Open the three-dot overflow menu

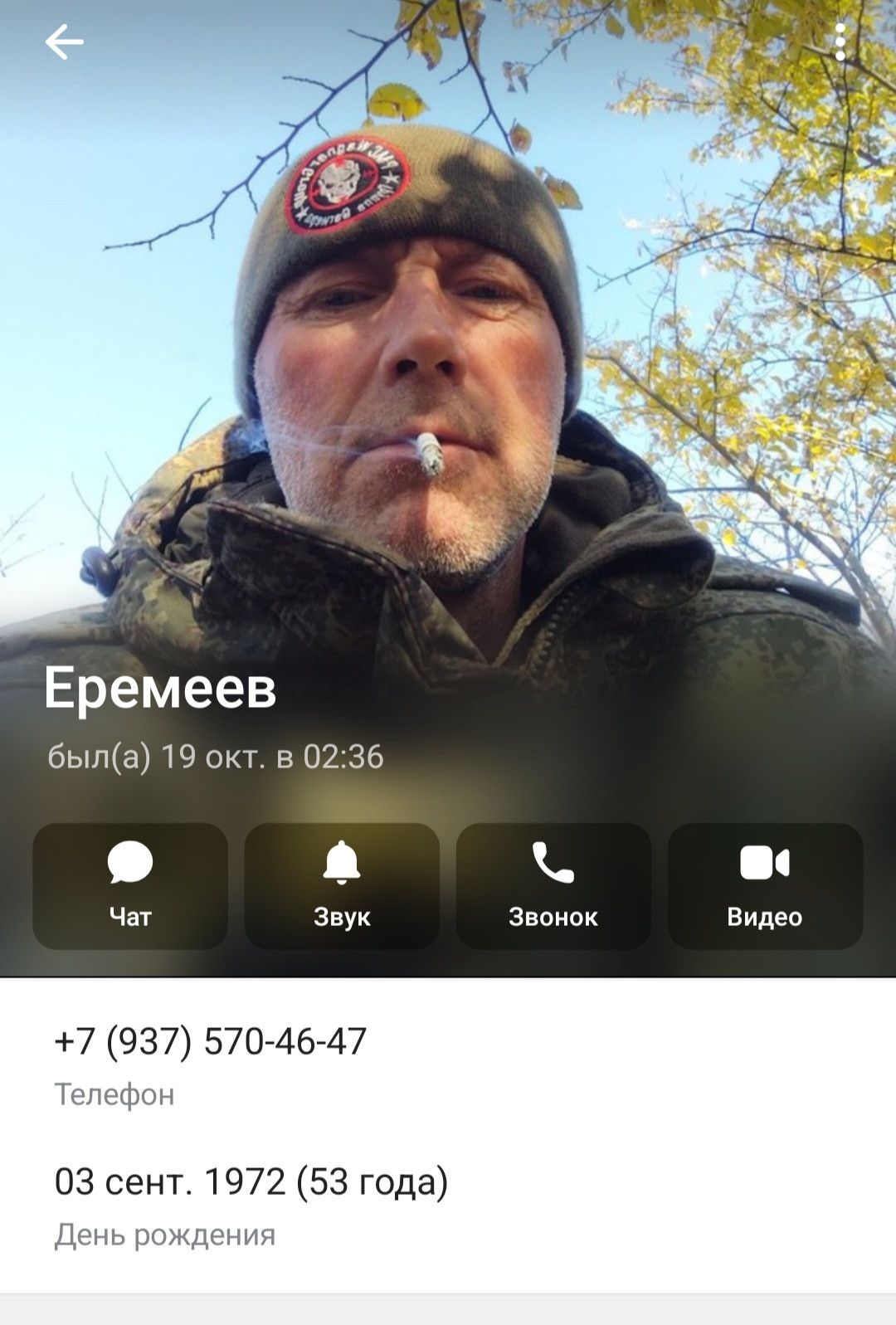click(x=840, y=42)
